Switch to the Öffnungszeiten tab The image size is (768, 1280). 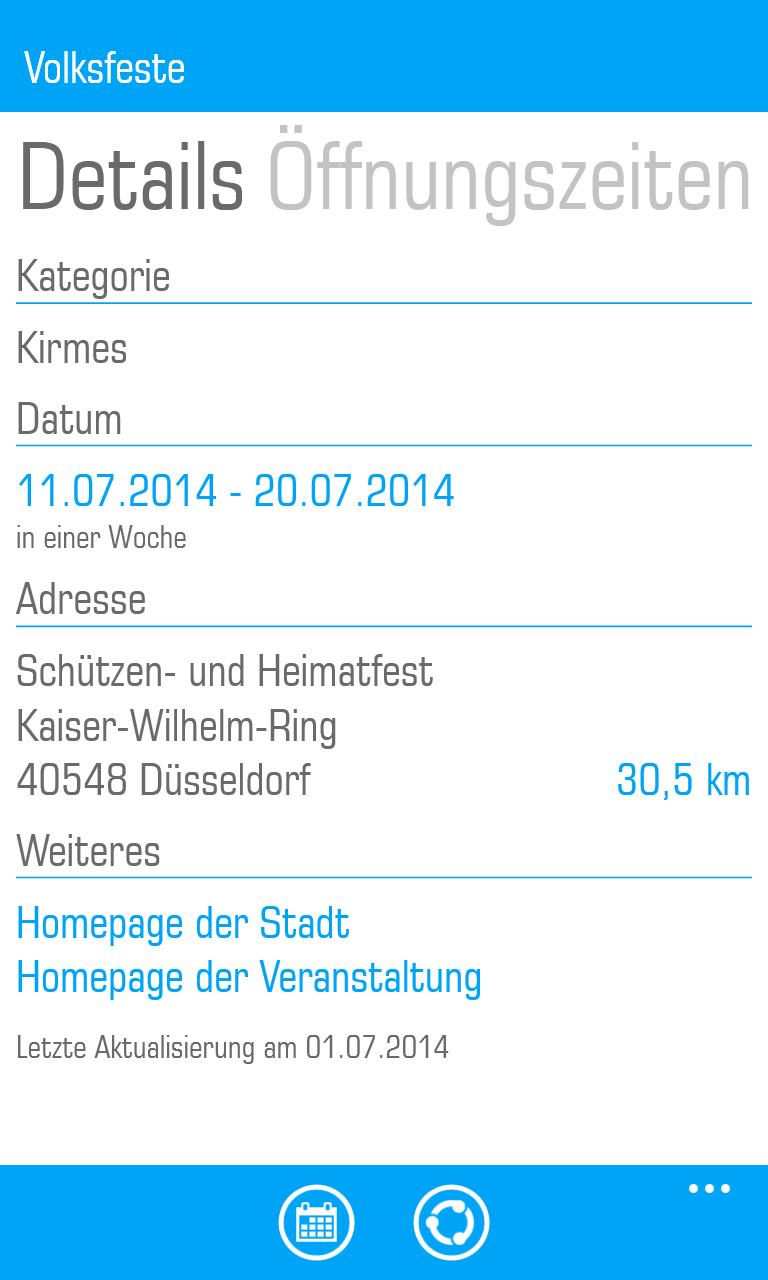click(509, 176)
